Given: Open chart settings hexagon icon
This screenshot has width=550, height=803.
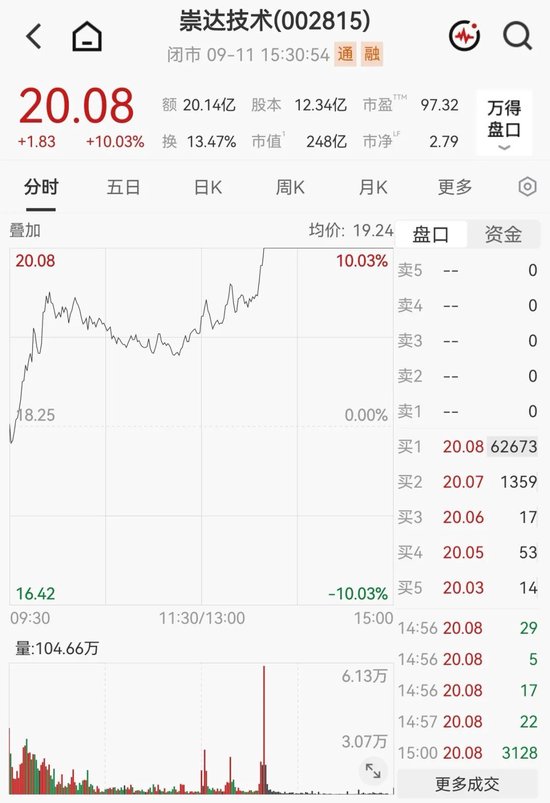Looking at the screenshot, I should tap(527, 187).
